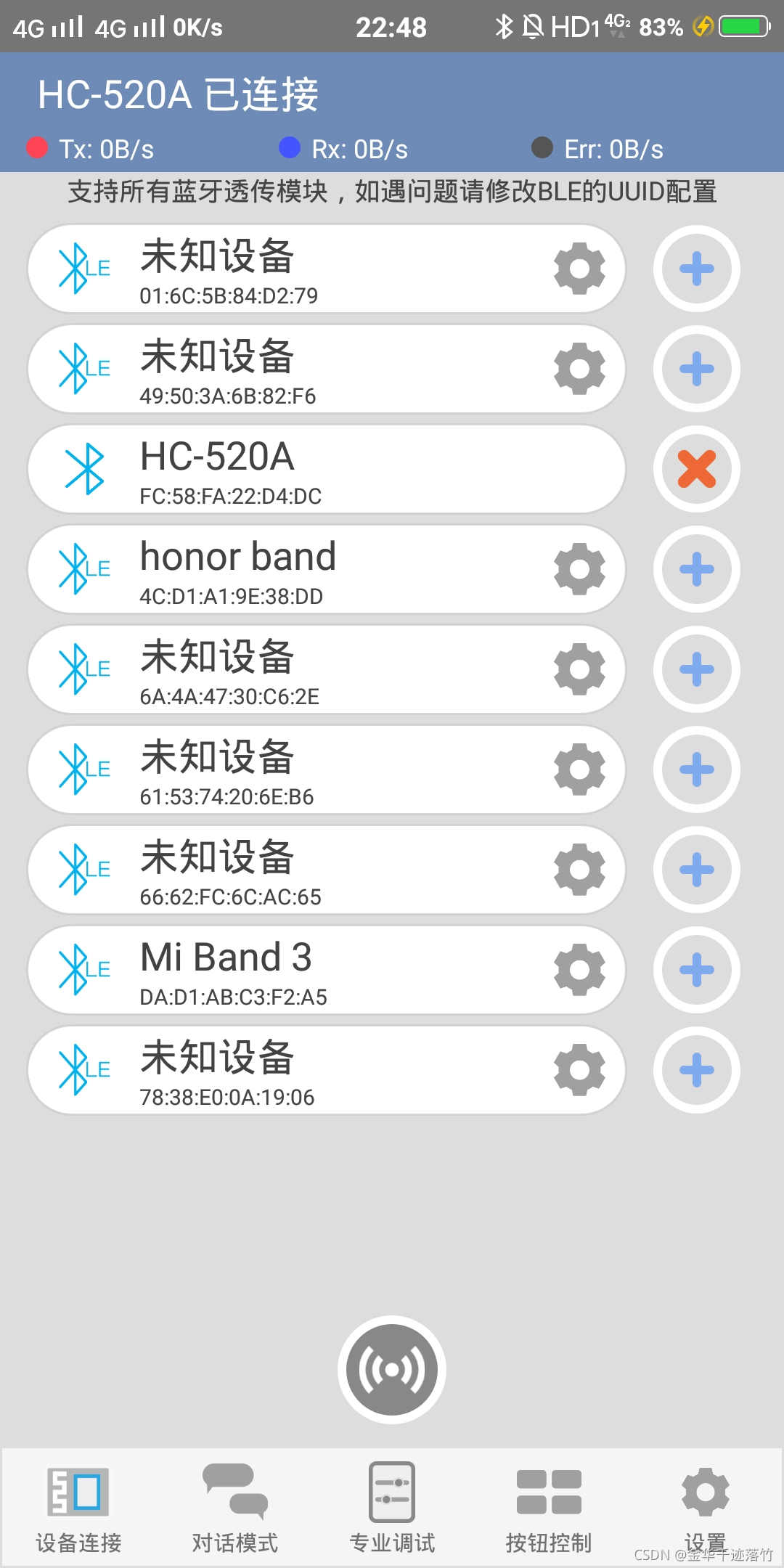Tap the round broadcast scan button

392,1370
